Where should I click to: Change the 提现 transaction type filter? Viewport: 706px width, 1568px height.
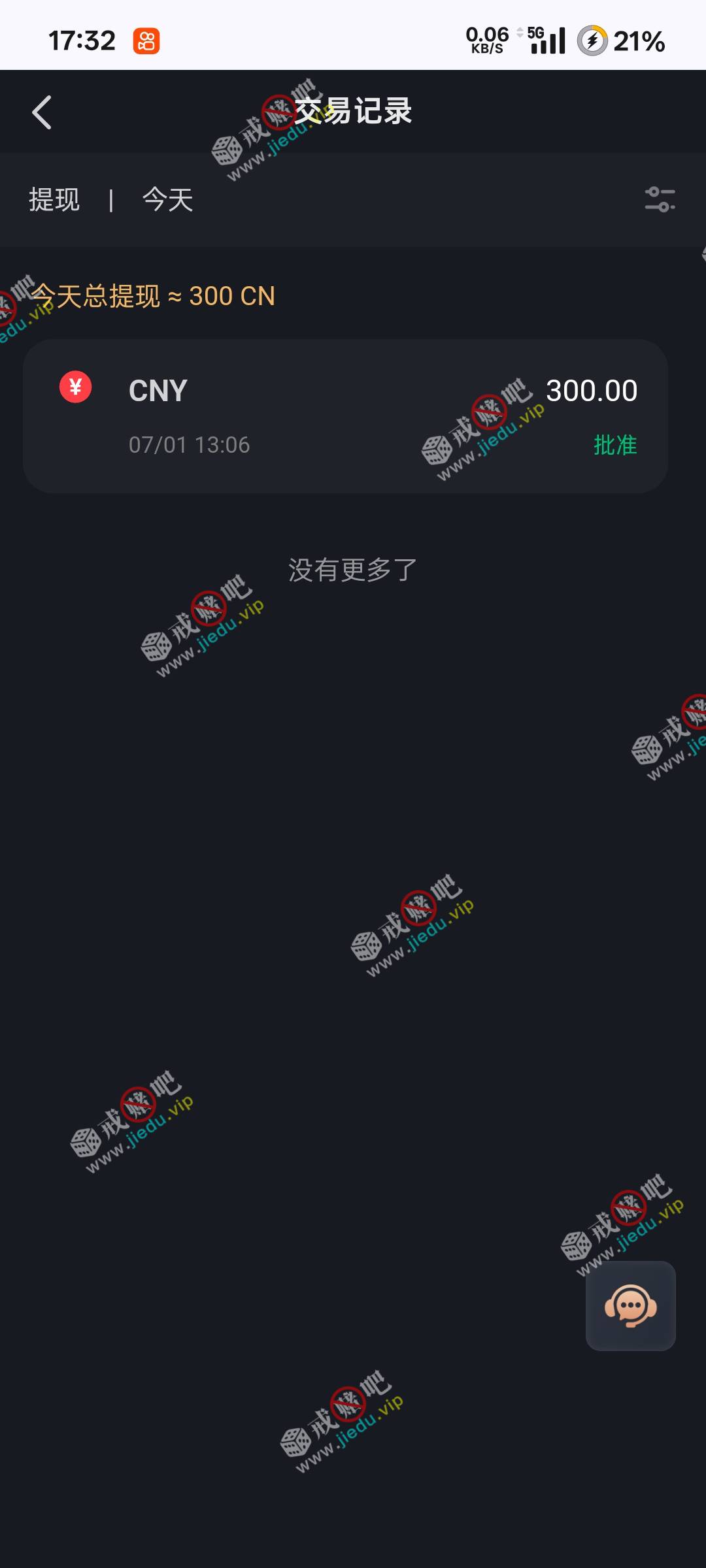[54, 200]
